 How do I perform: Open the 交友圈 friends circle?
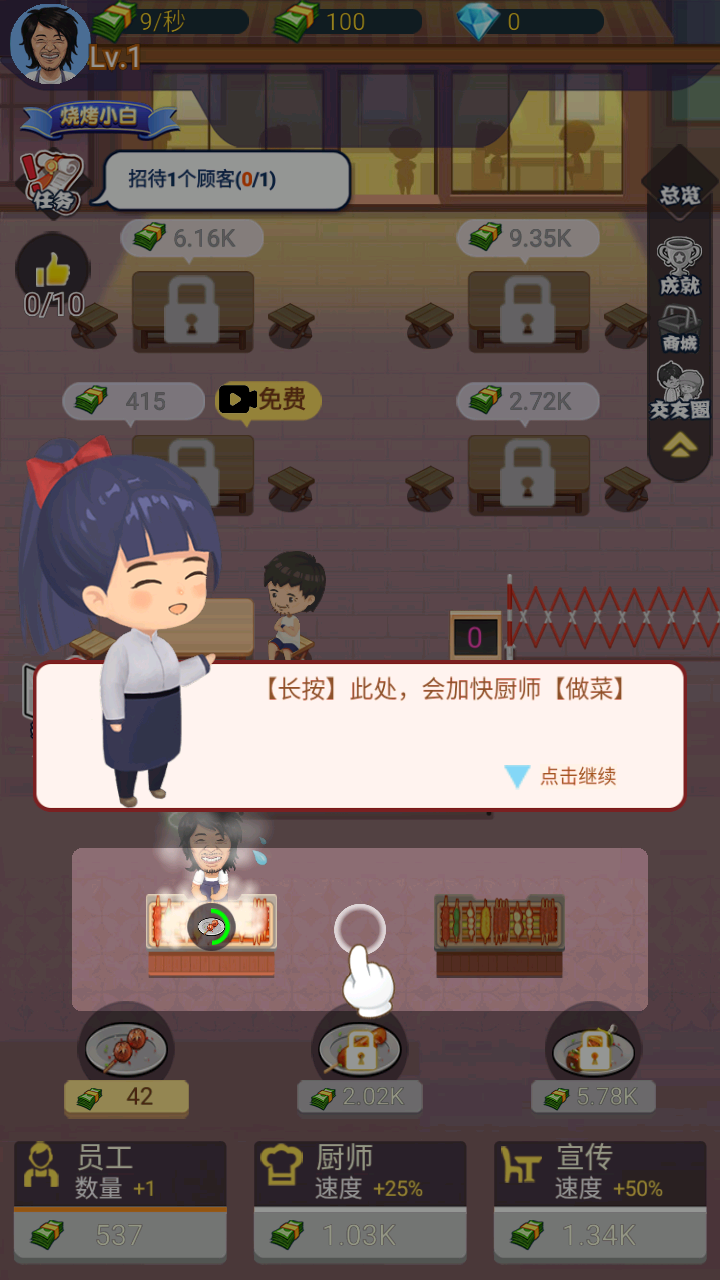679,391
